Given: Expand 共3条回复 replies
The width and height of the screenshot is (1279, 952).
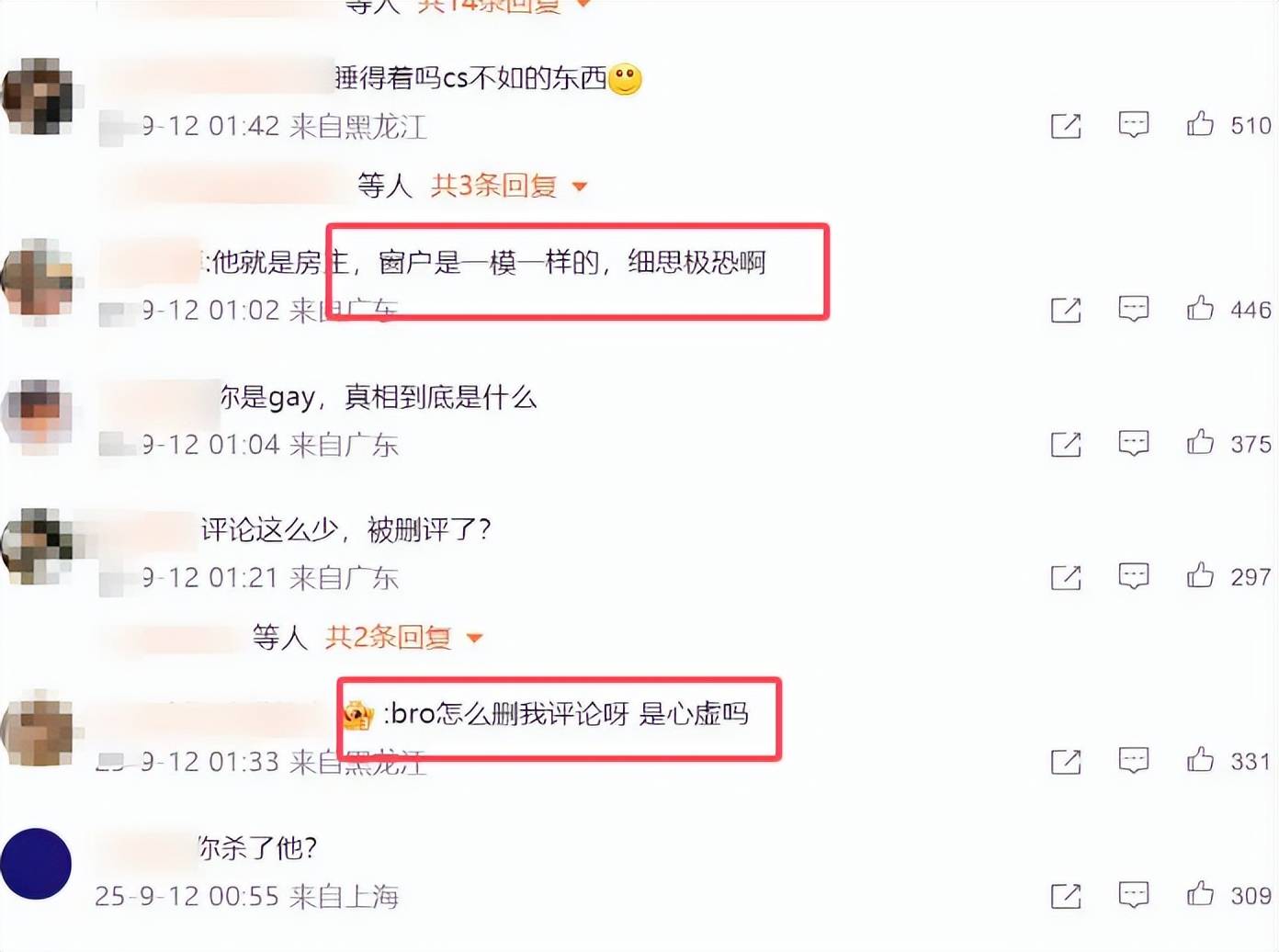Looking at the screenshot, I should (x=508, y=187).
